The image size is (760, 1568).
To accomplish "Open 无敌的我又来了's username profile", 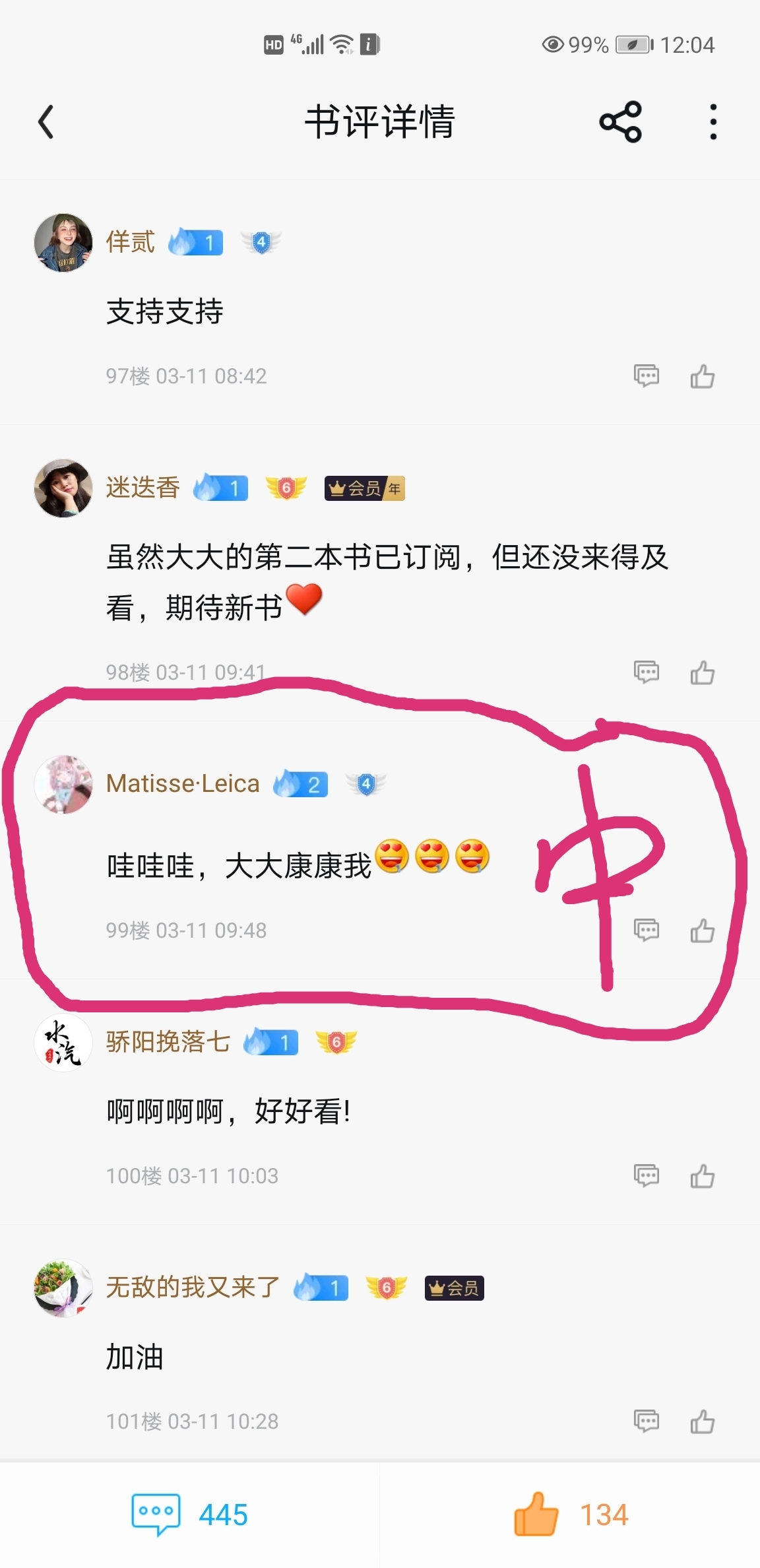I will 193,1288.
